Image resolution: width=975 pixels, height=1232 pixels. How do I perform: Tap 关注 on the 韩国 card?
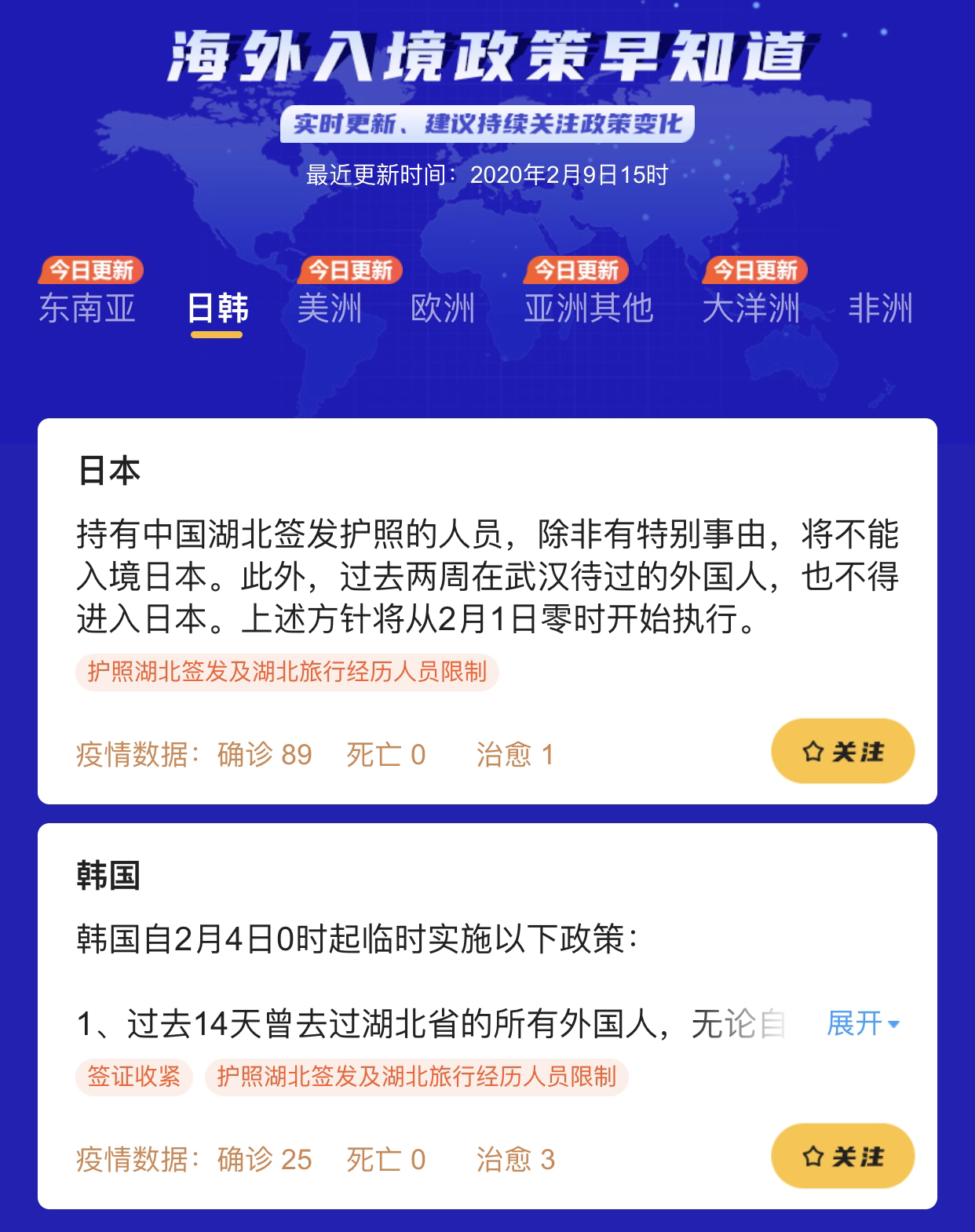(843, 1156)
